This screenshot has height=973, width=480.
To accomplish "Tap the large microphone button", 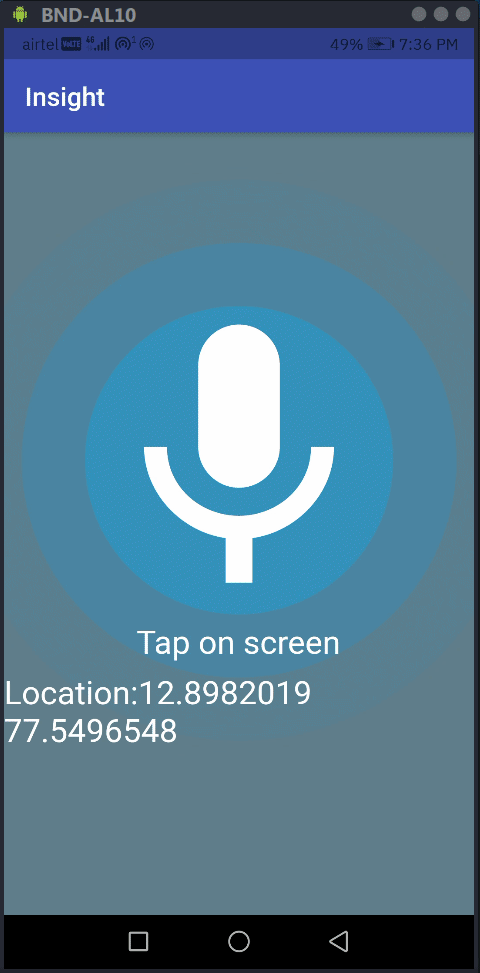I will tap(239, 459).
